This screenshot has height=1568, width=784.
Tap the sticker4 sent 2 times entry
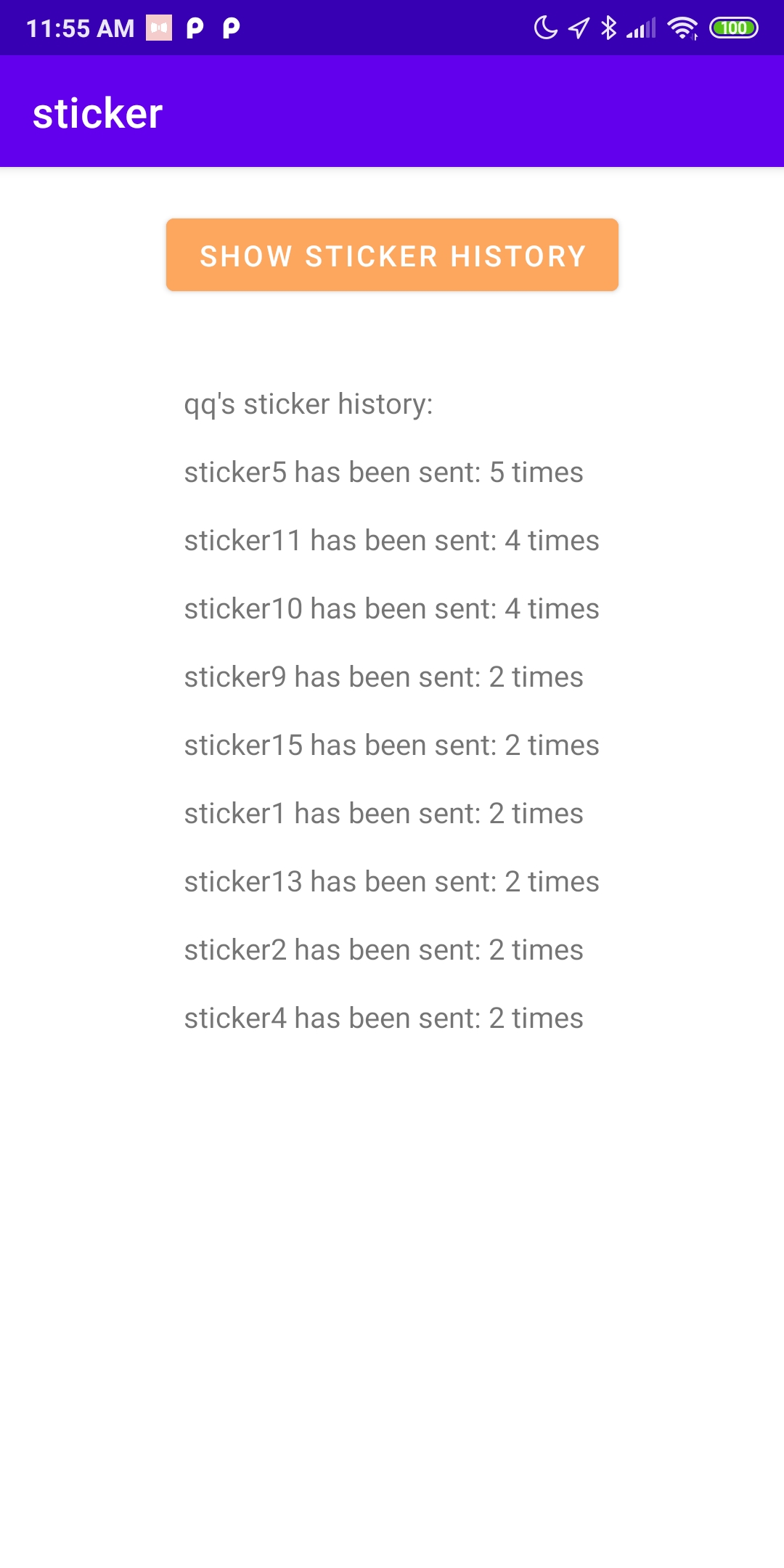[383, 1018]
